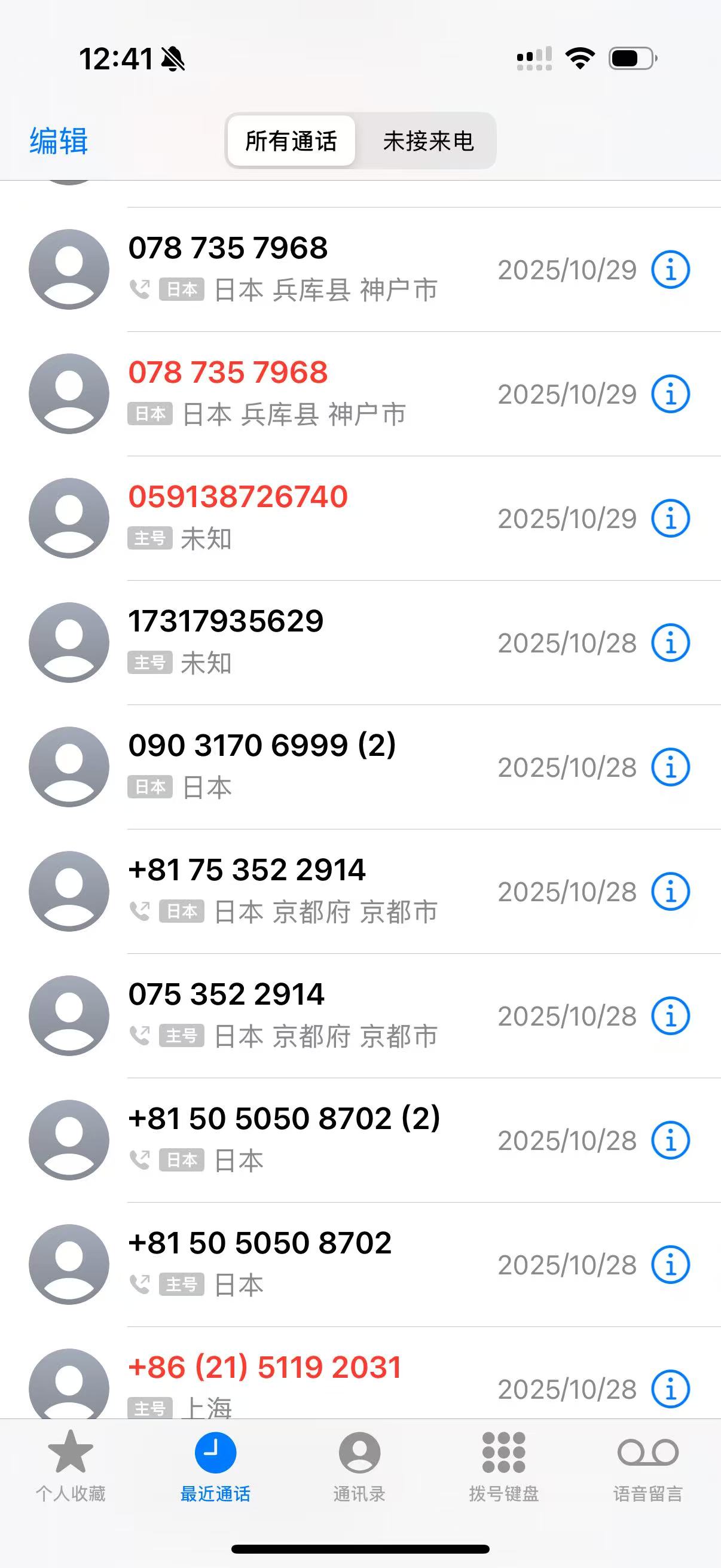Viewport: 721px width, 1568px height.
Task: Open the 个人收藏 tab
Action: click(71, 1465)
